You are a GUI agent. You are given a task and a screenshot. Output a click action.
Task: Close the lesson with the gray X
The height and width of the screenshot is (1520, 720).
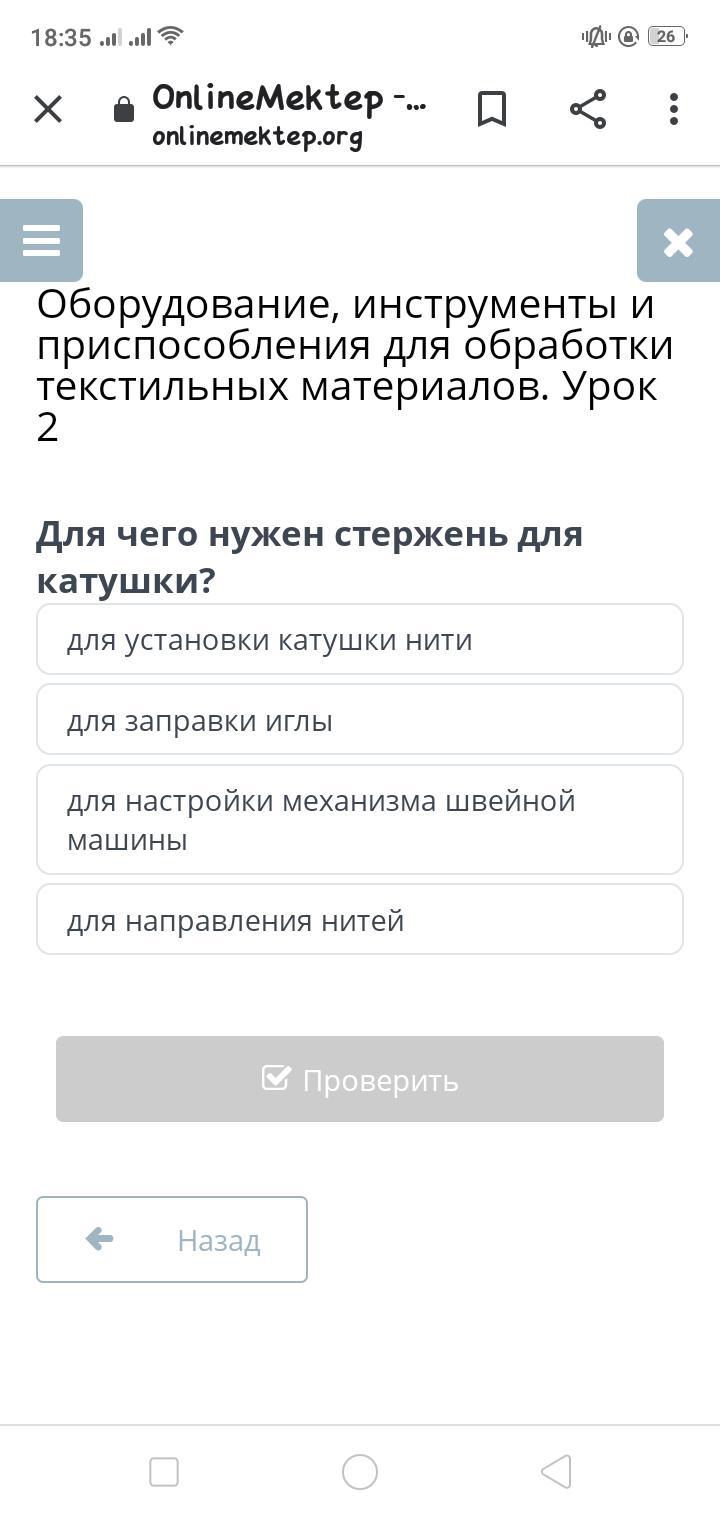click(x=678, y=241)
